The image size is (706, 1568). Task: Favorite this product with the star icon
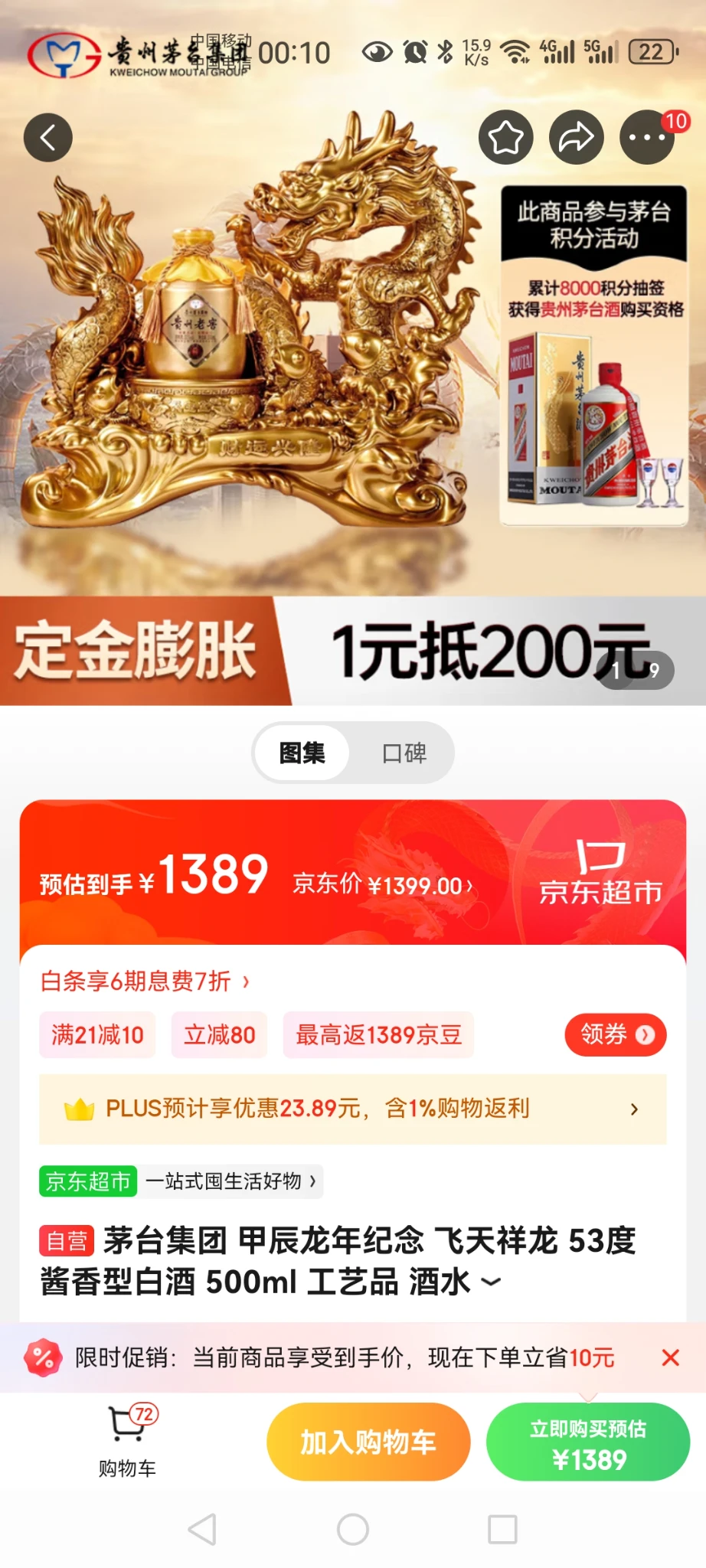(506, 138)
